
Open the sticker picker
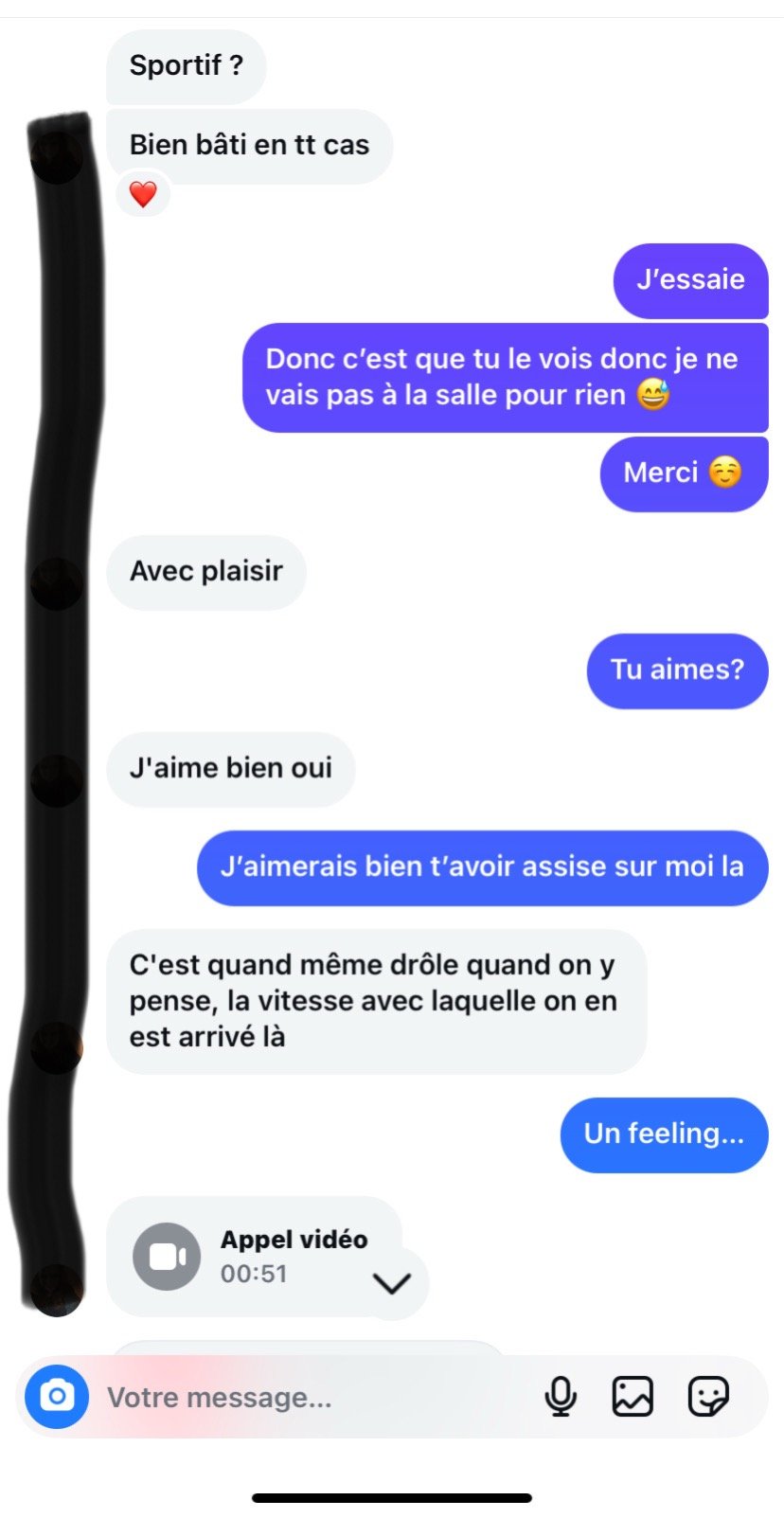coord(707,1396)
